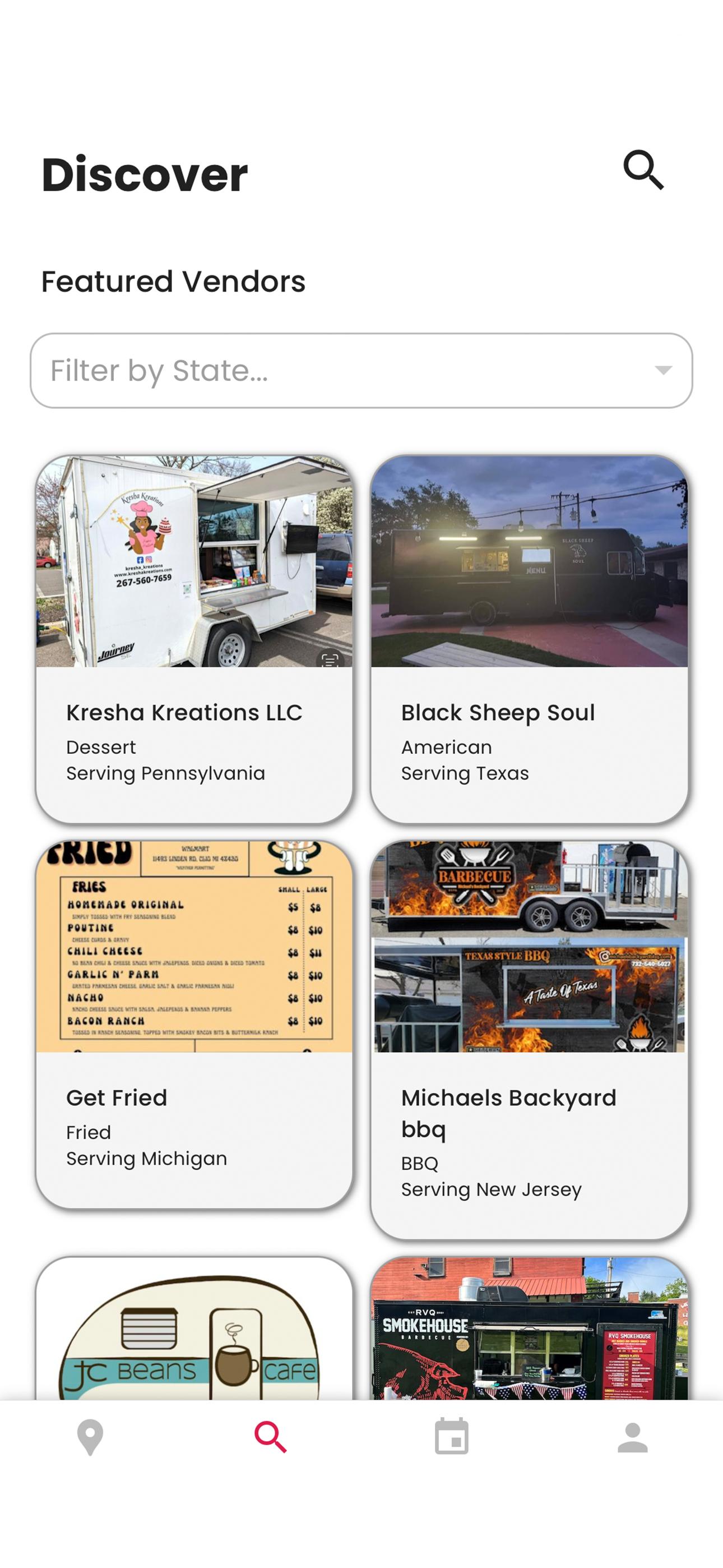
Task: Select the Michaels Backyard bbq card
Action: tap(529, 1040)
